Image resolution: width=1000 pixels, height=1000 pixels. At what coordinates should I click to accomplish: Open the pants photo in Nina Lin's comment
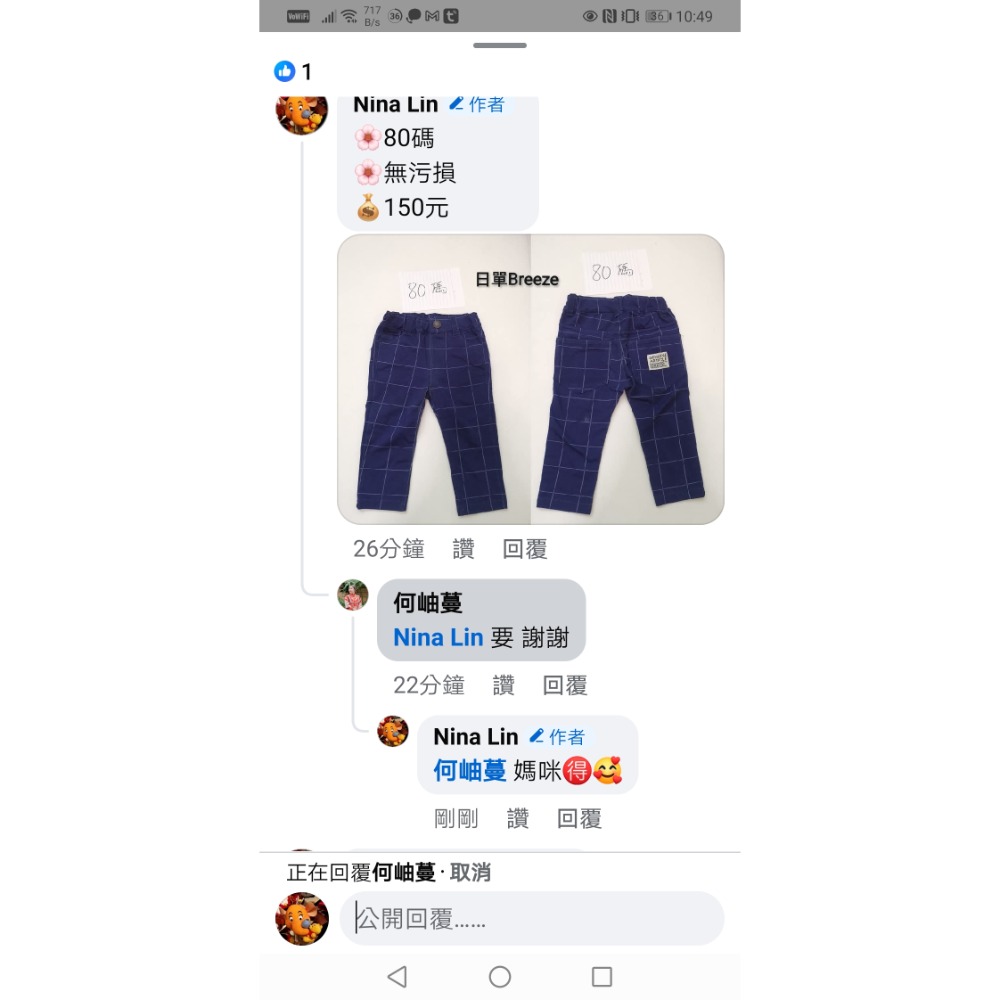pos(530,380)
